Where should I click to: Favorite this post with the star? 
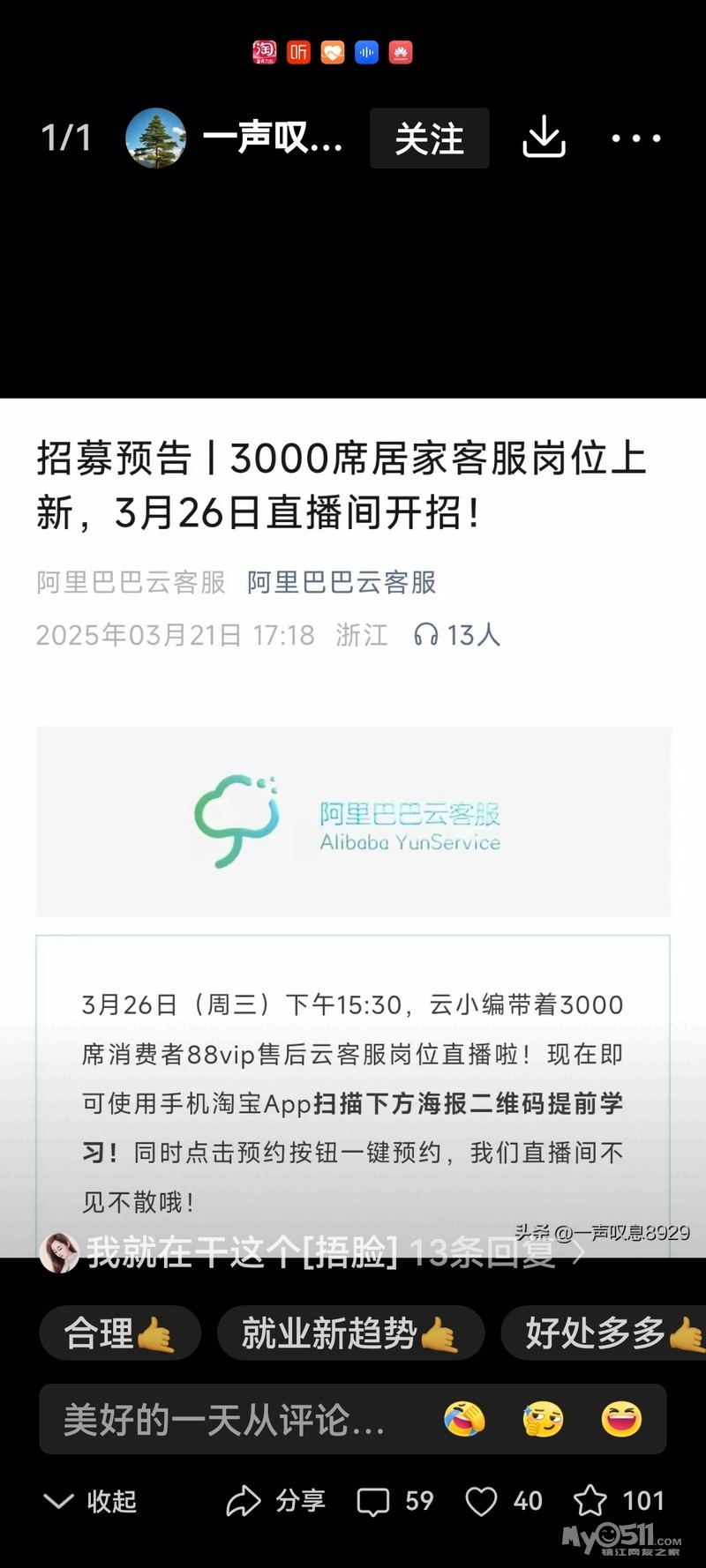point(618,1501)
